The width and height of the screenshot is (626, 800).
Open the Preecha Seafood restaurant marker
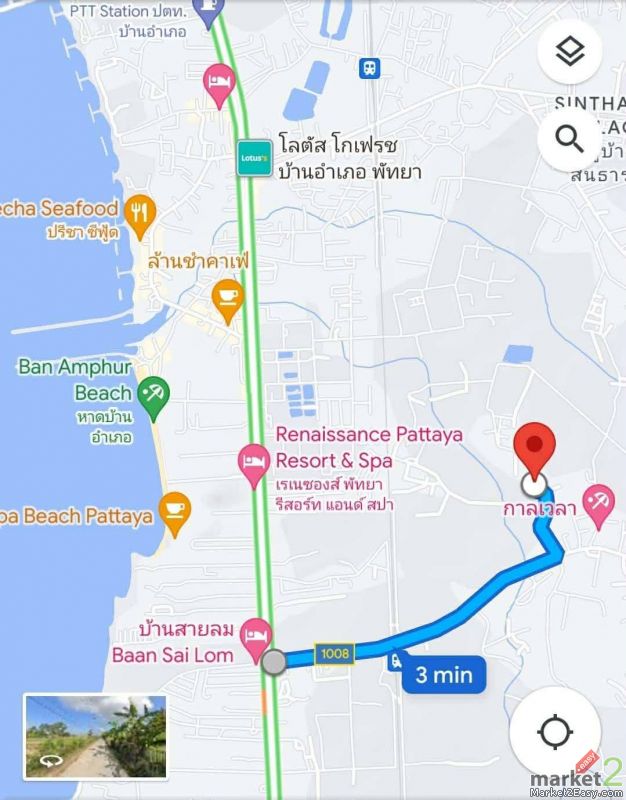point(140,211)
